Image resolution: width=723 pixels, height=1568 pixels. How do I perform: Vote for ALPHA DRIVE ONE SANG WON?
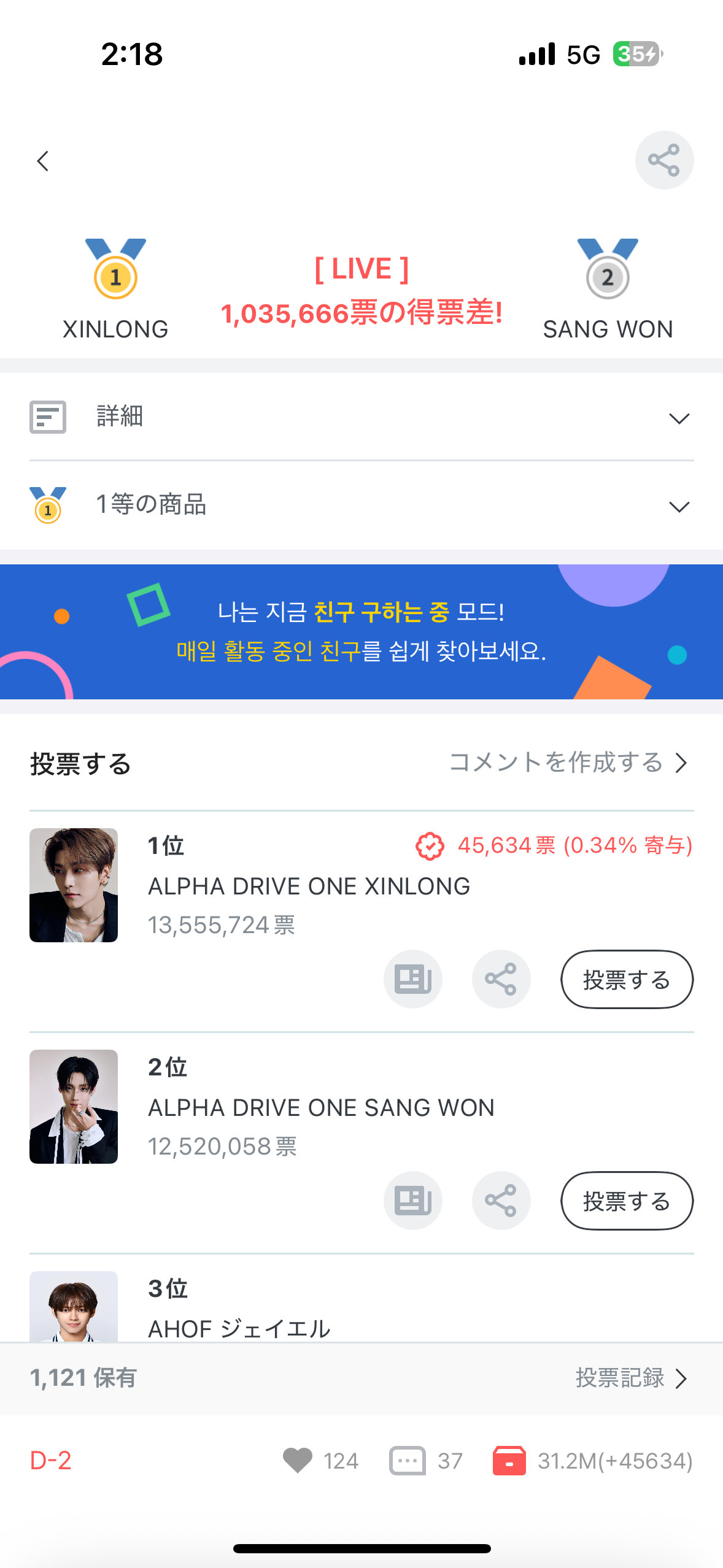[x=626, y=1201]
